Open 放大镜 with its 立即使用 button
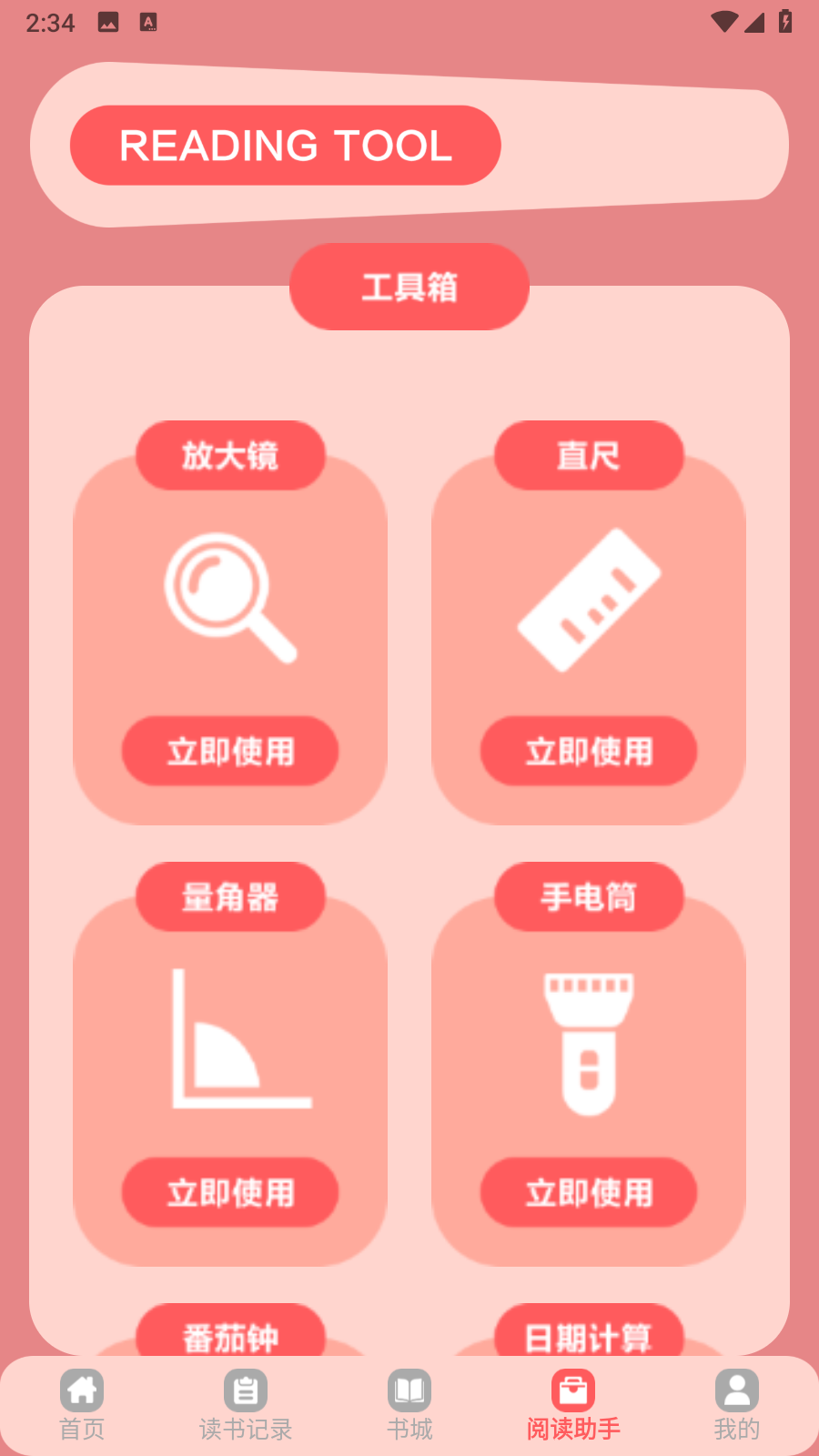819x1456 pixels. (229, 752)
